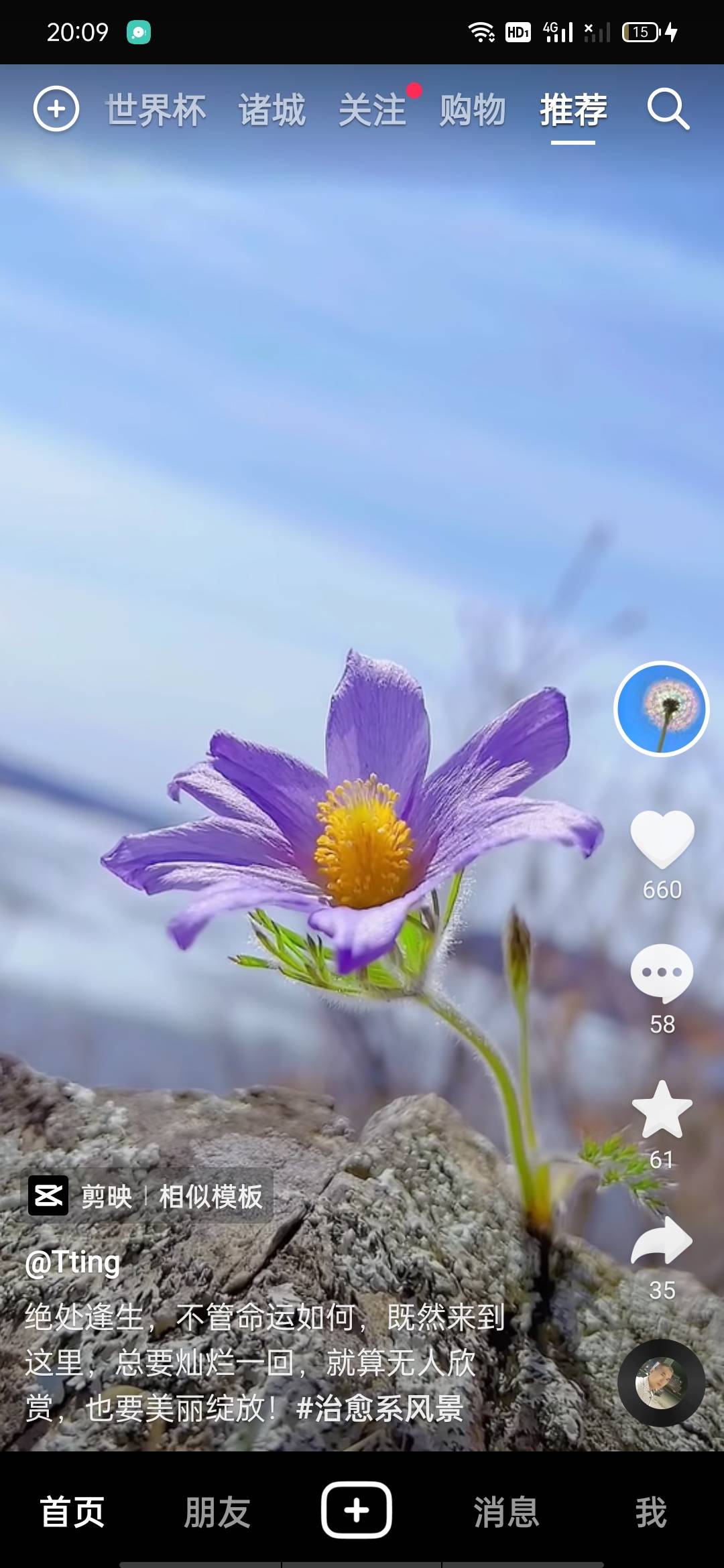
Task: Tap the plus circle icon at top
Action: 56,109
